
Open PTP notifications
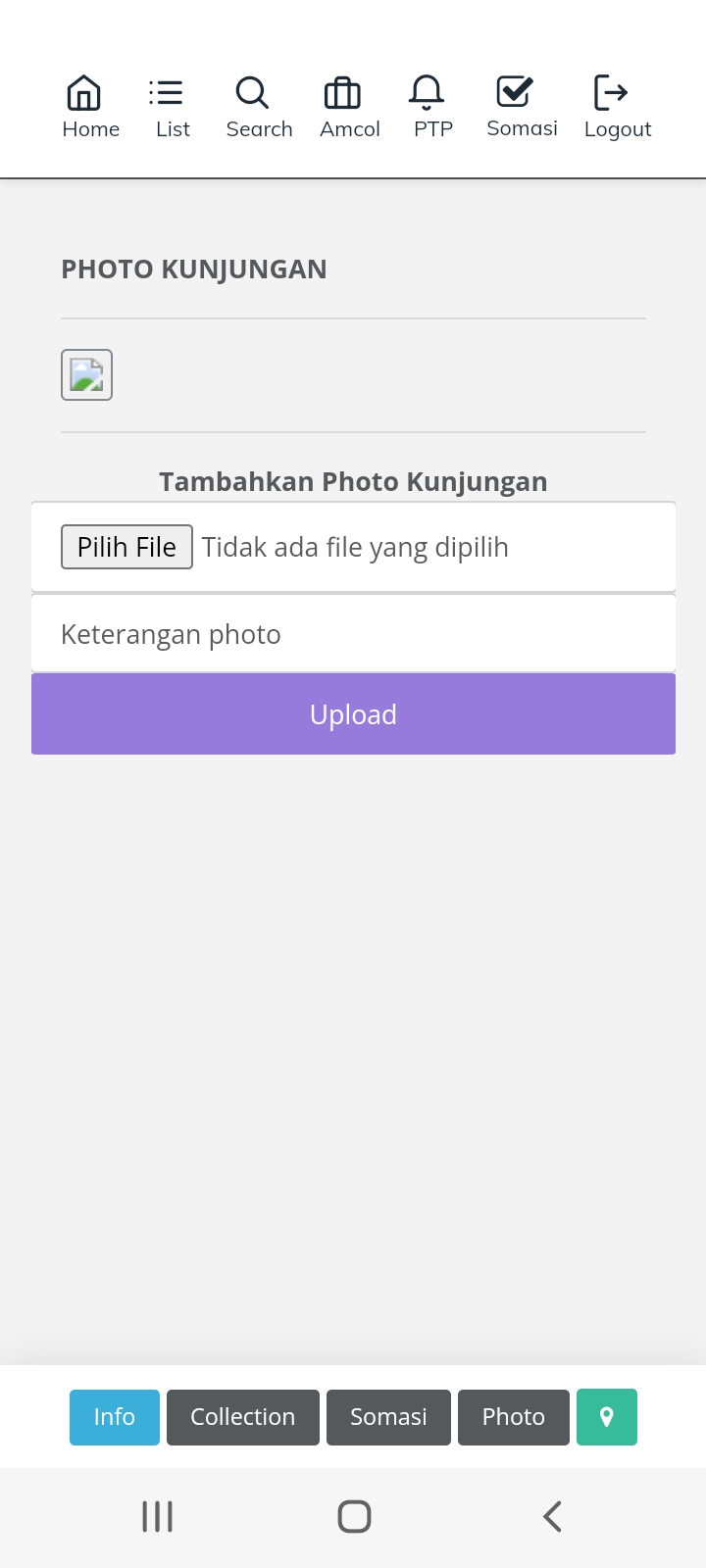(432, 107)
